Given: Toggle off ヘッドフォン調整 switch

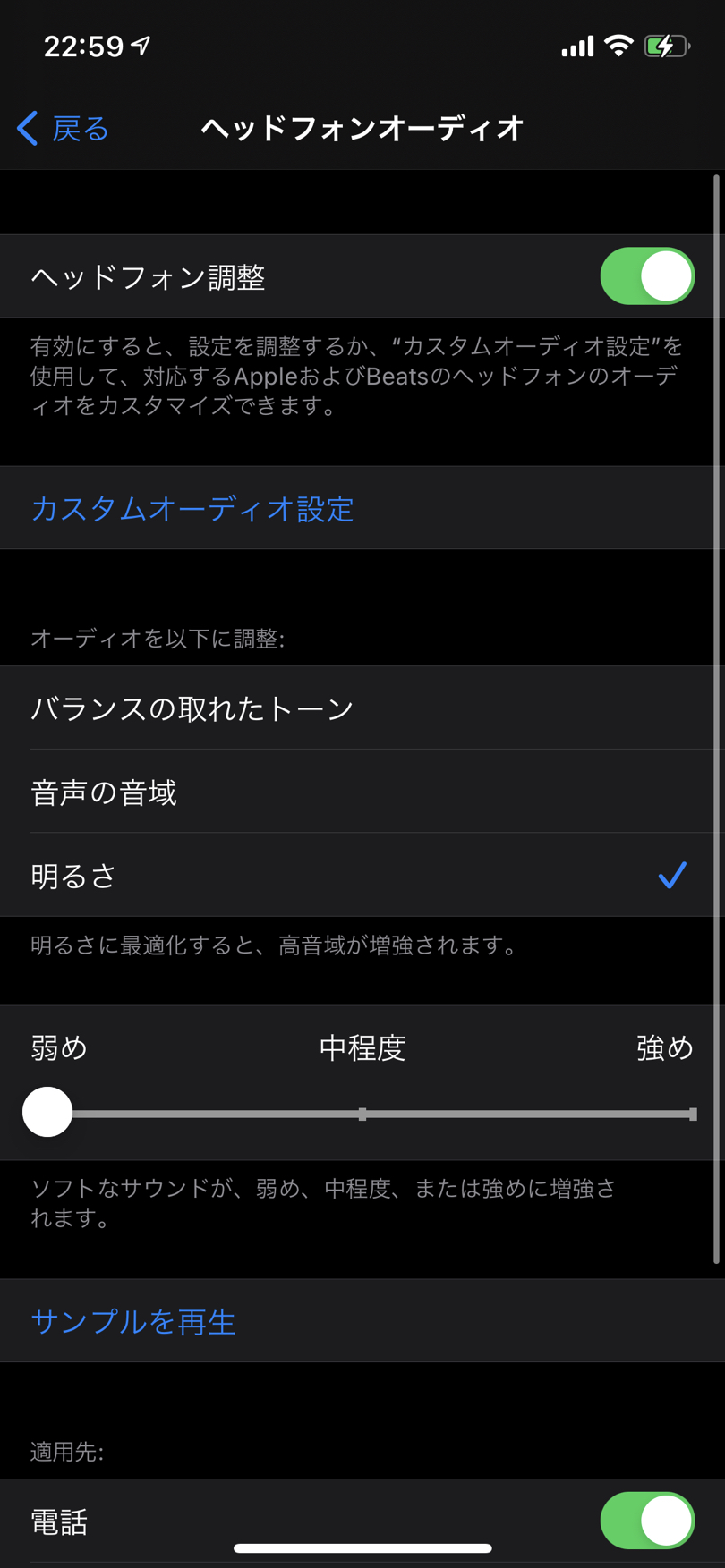Looking at the screenshot, I should point(647,276).
